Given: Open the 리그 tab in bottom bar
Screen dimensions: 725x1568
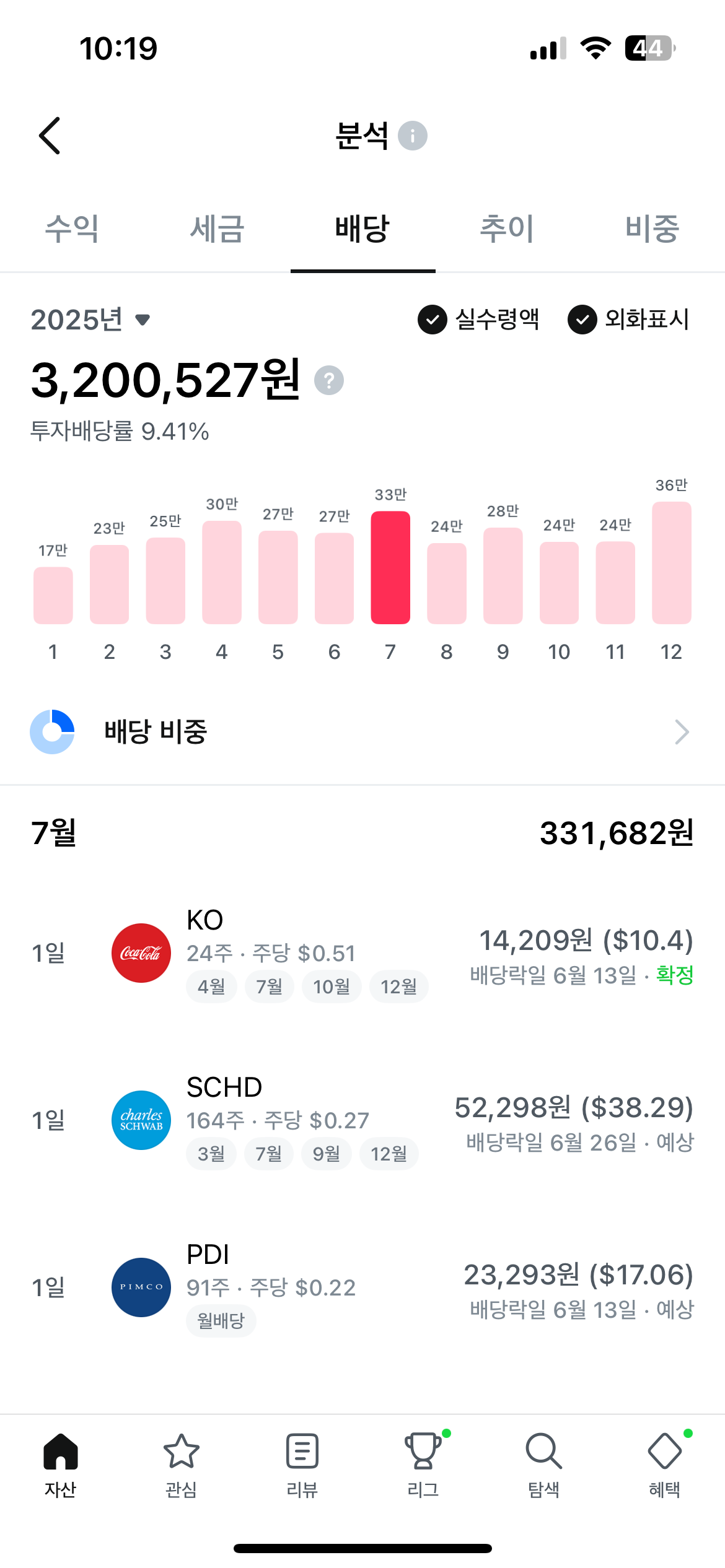Looking at the screenshot, I should (x=423, y=1465).
